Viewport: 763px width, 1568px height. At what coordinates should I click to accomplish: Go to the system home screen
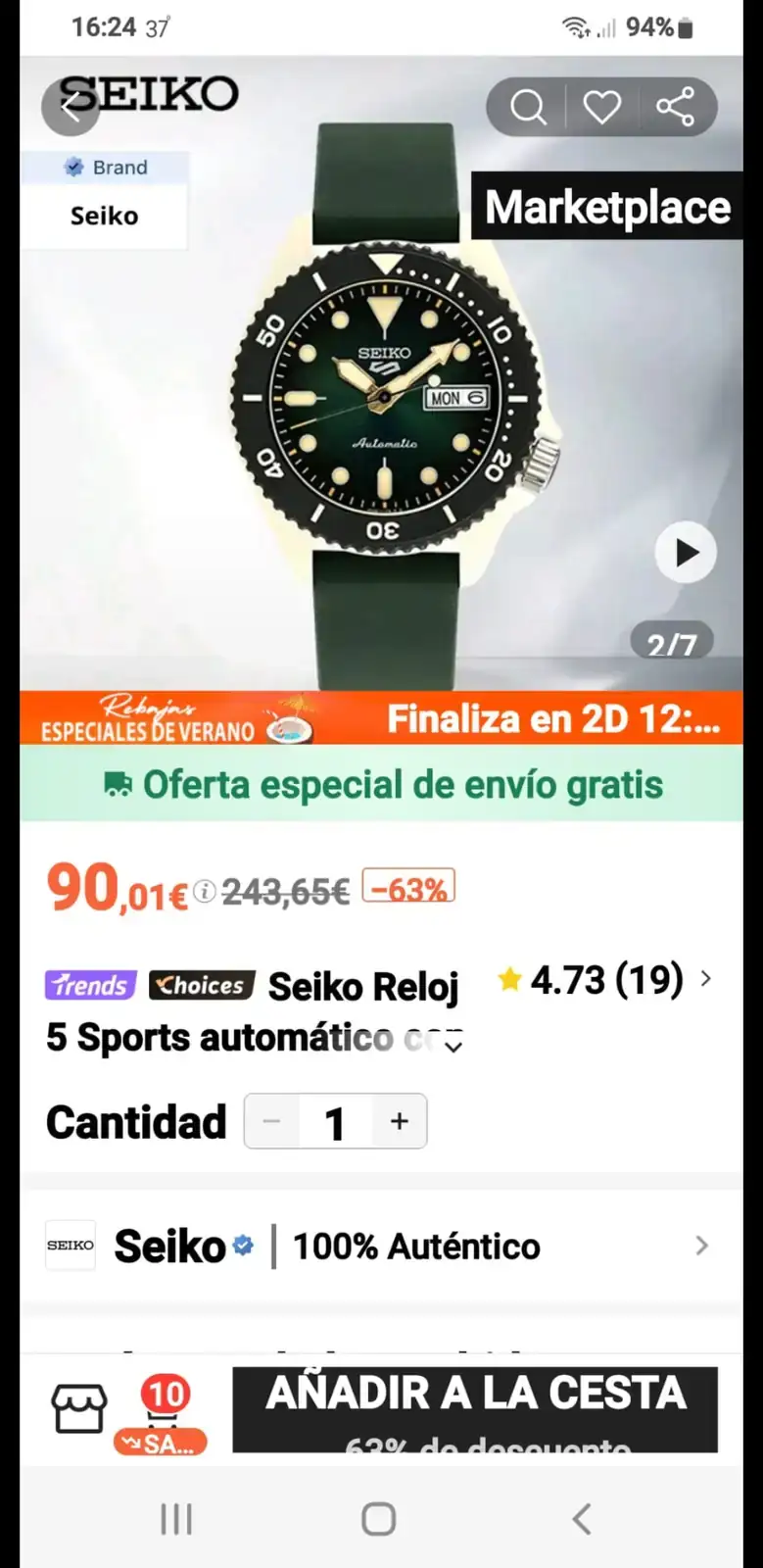(x=379, y=1519)
